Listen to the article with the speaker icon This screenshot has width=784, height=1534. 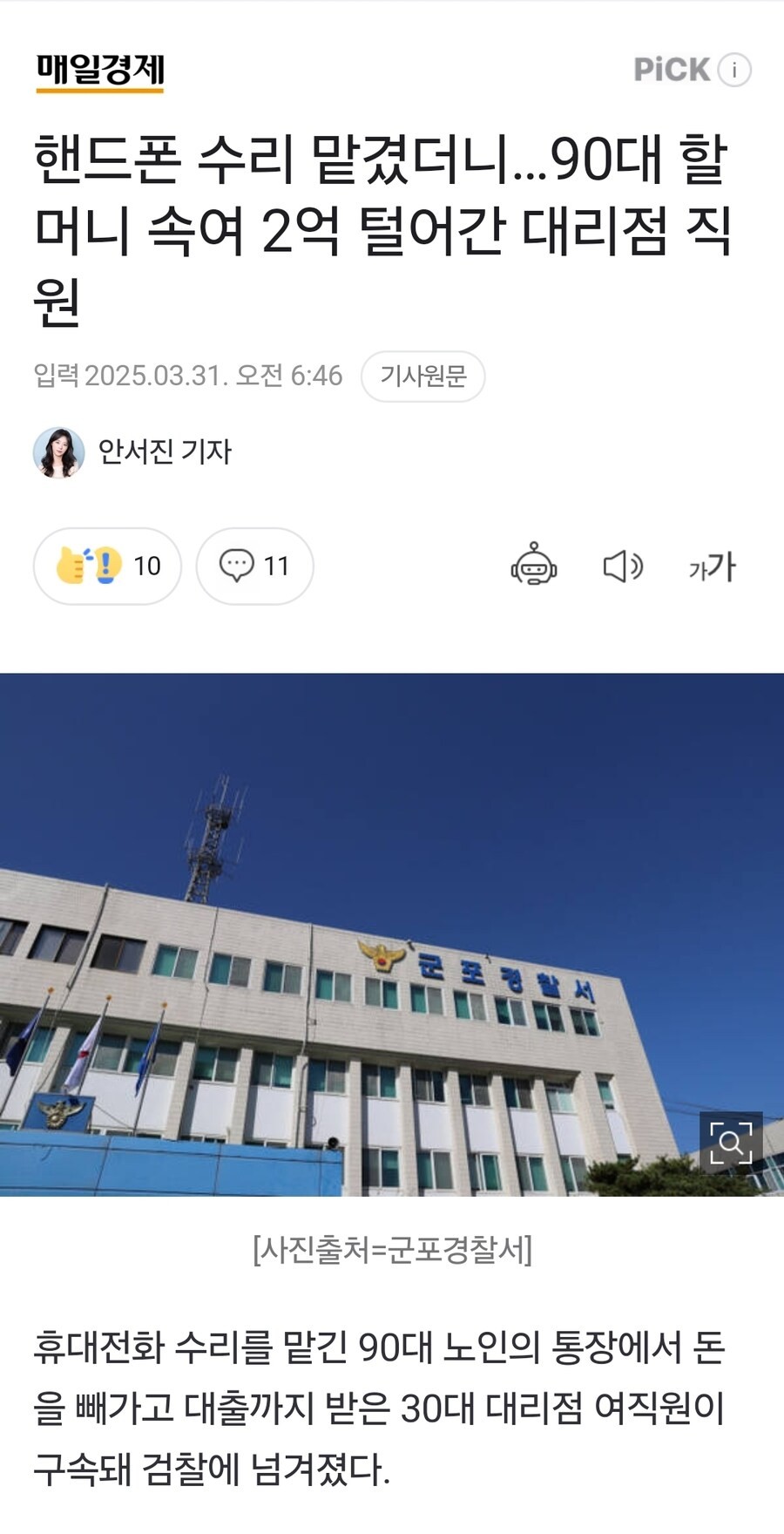[x=623, y=567]
